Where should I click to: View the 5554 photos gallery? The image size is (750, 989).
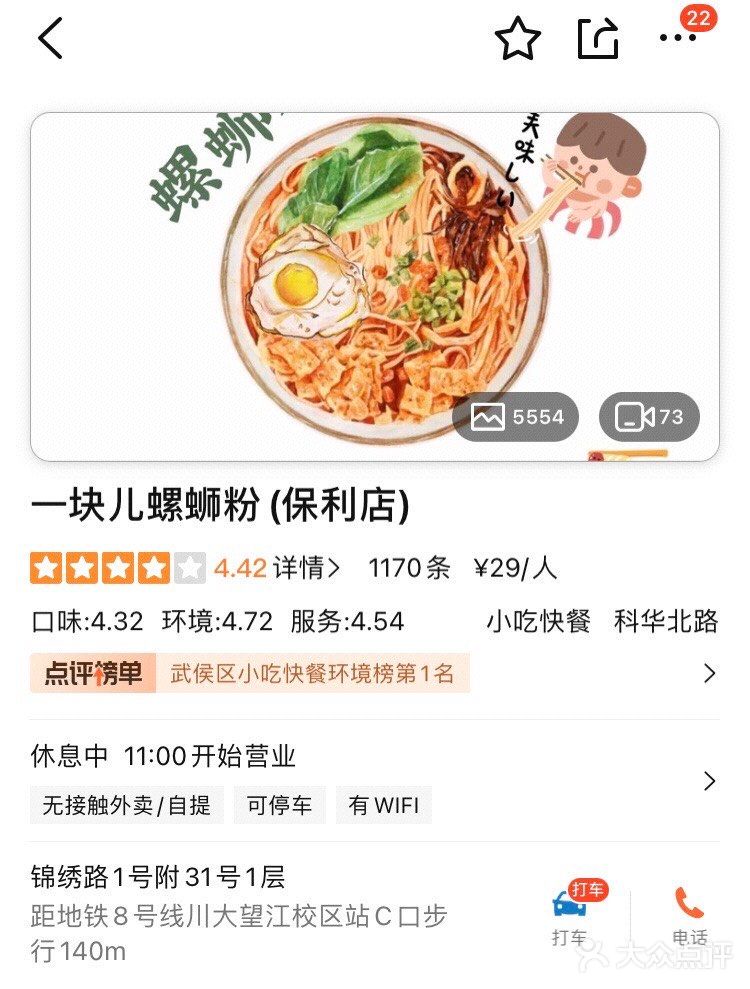click(519, 419)
